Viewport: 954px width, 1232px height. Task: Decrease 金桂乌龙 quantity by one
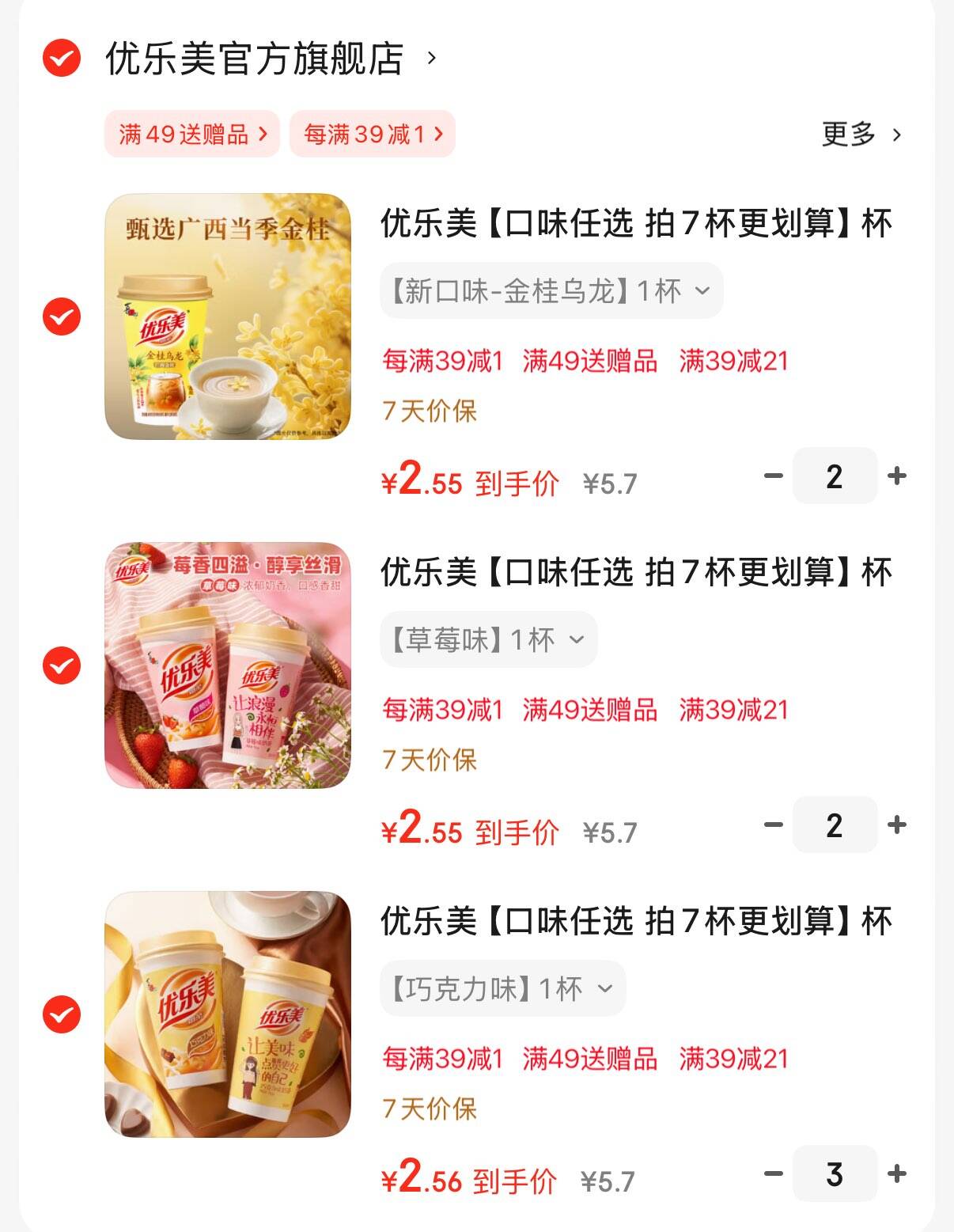pos(773,476)
